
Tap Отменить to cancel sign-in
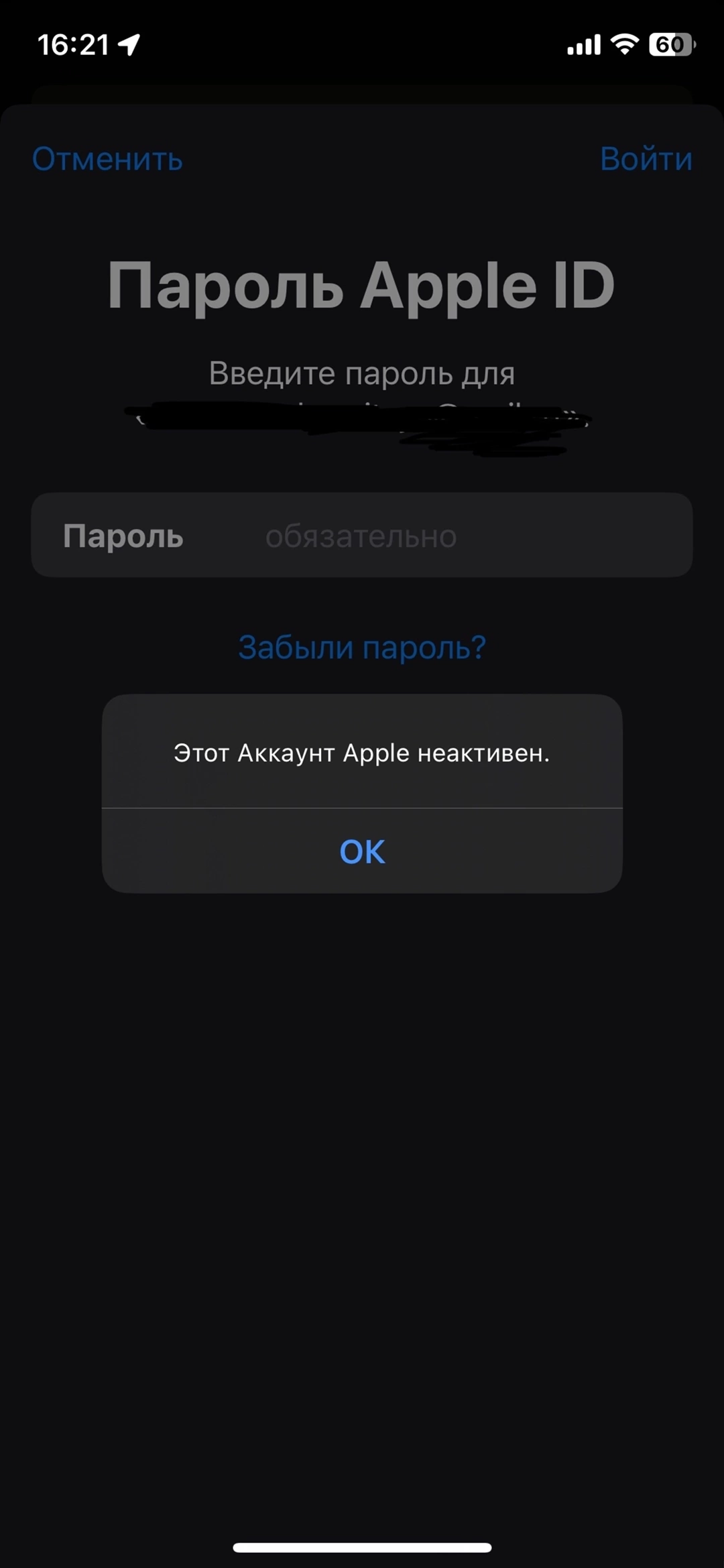point(107,160)
